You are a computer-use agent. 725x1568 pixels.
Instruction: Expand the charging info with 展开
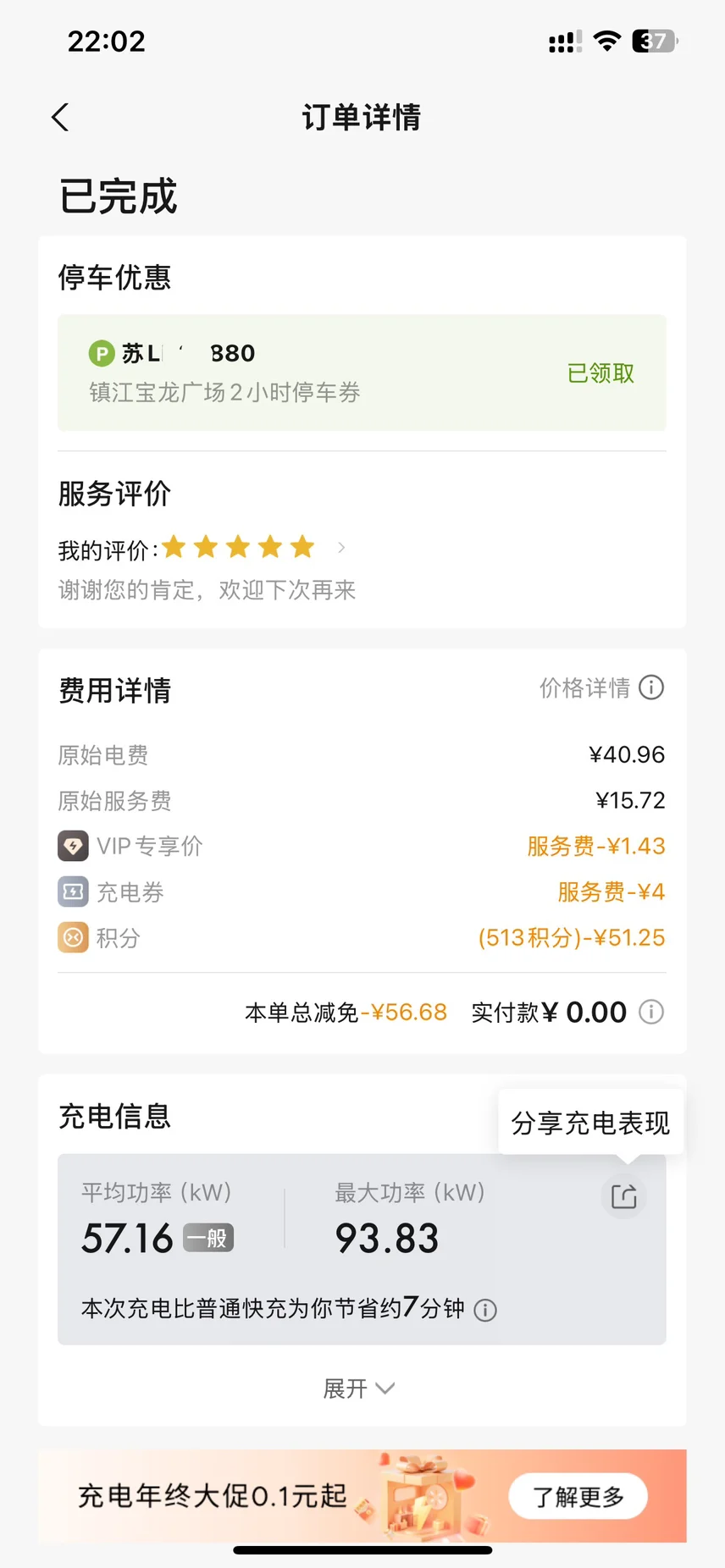click(359, 1389)
